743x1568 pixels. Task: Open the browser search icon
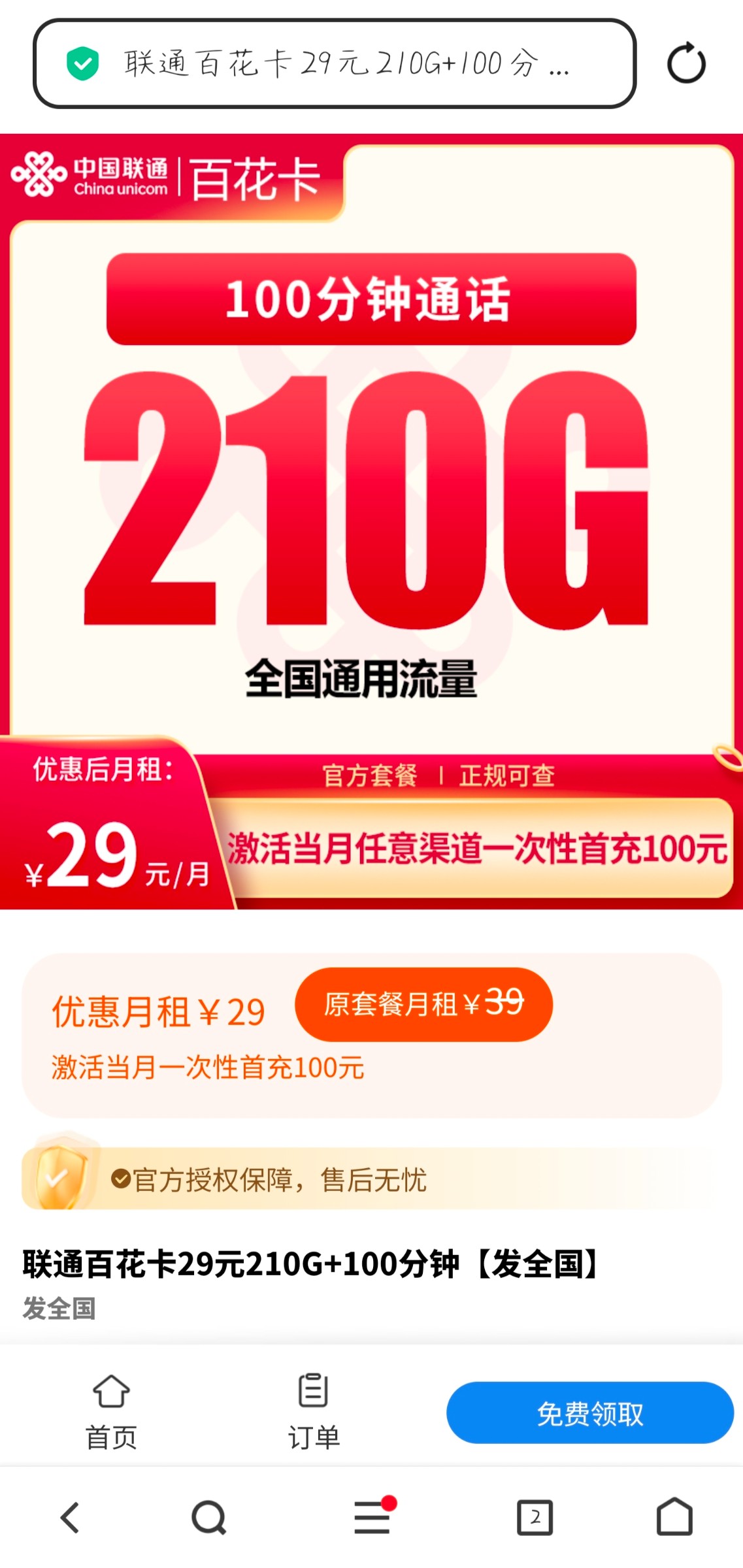tap(208, 1517)
